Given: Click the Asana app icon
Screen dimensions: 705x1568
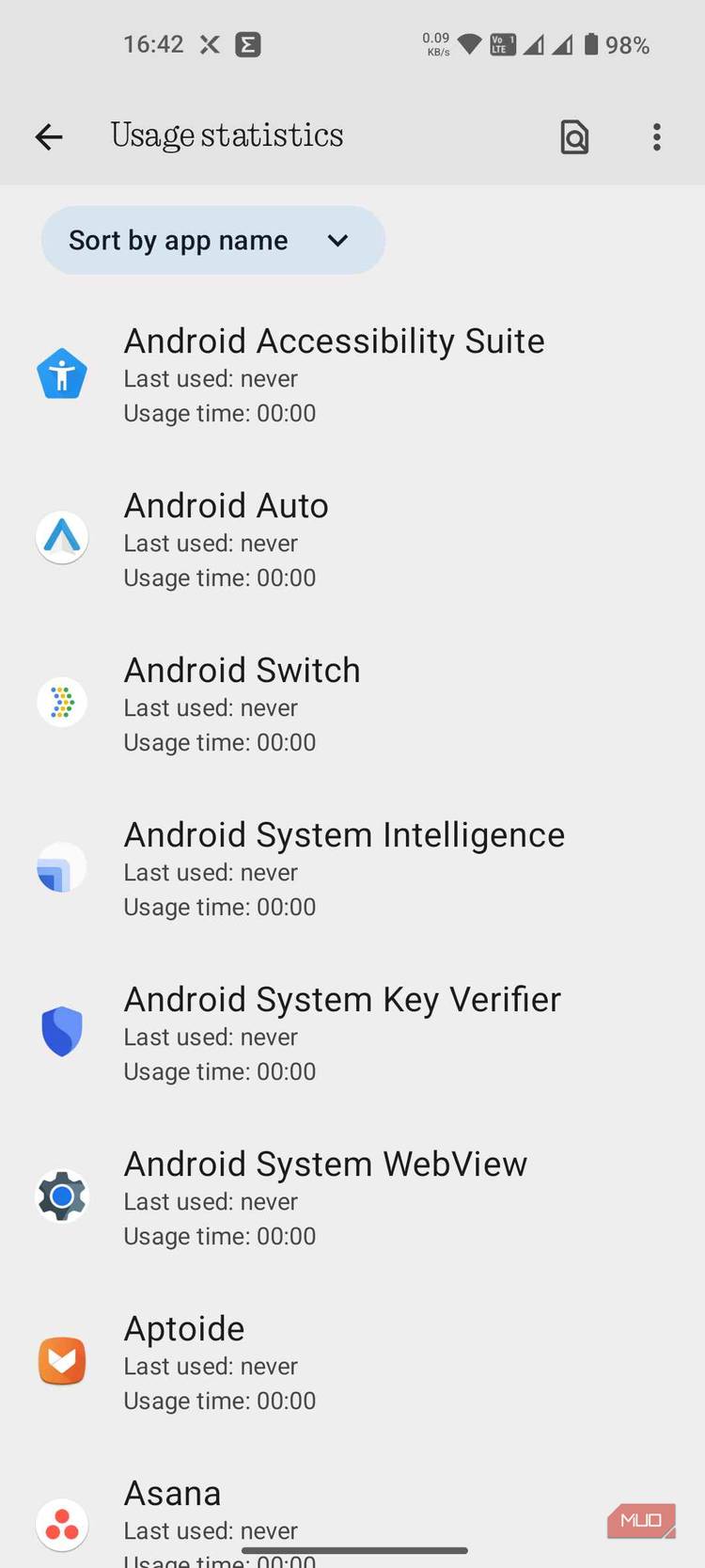Looking at the screenshot, I should click(x=61, y=1524).
